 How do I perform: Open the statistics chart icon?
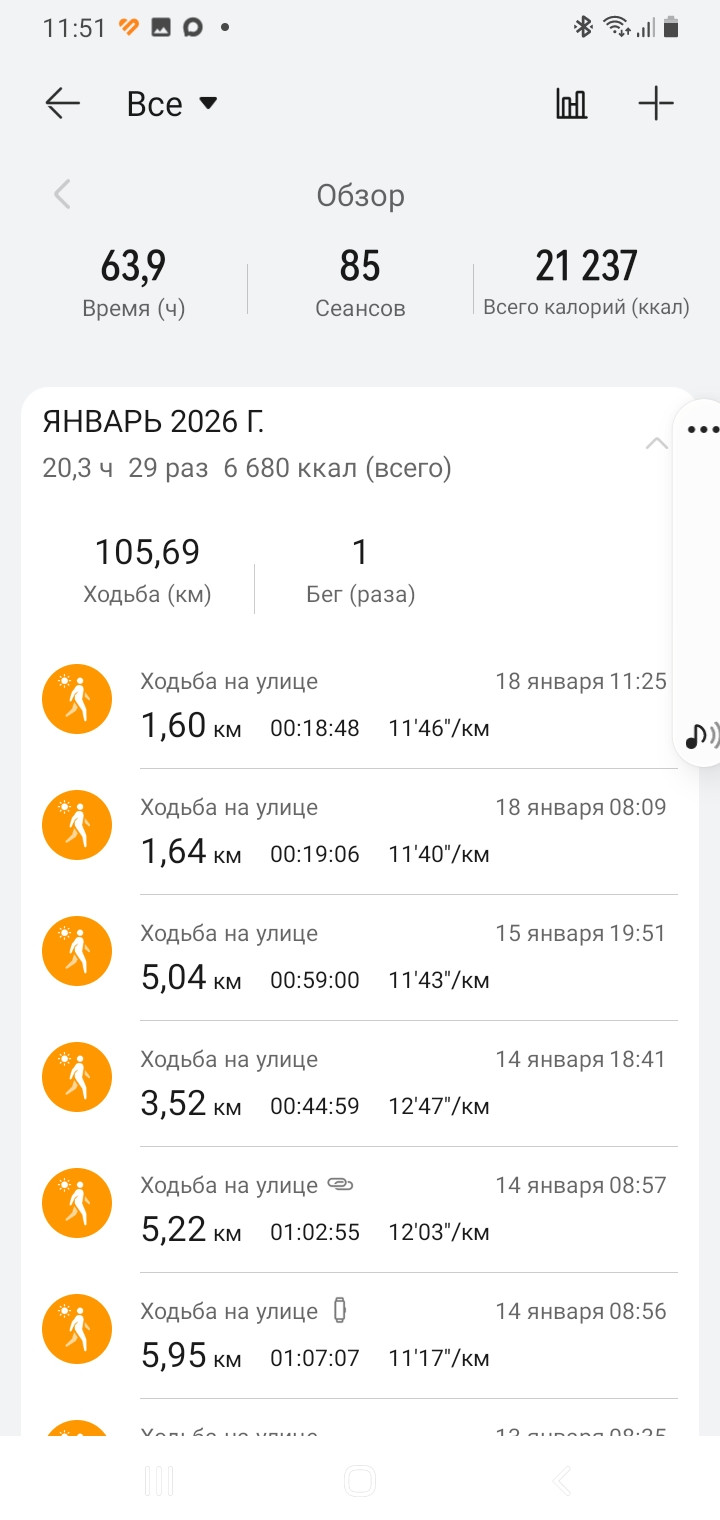point(572,104)
